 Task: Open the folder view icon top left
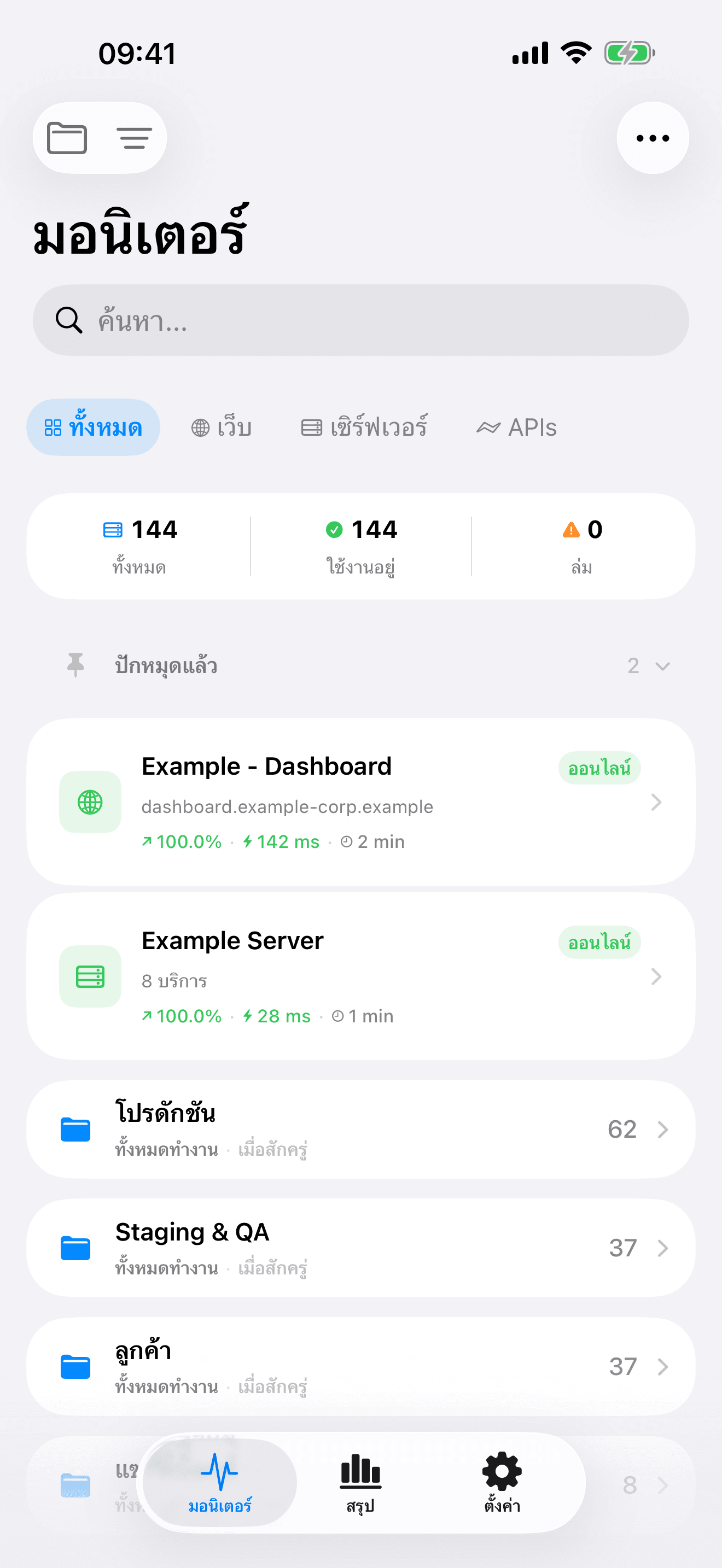tap(67, 138)
